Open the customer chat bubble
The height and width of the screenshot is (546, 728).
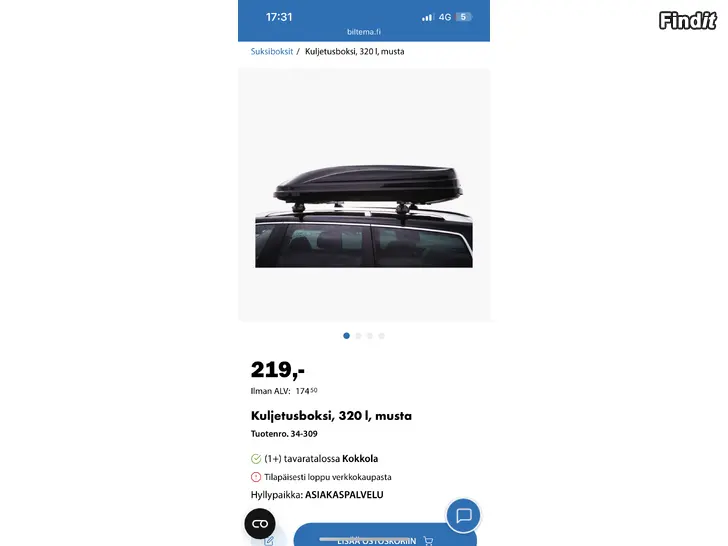point(463,516)
